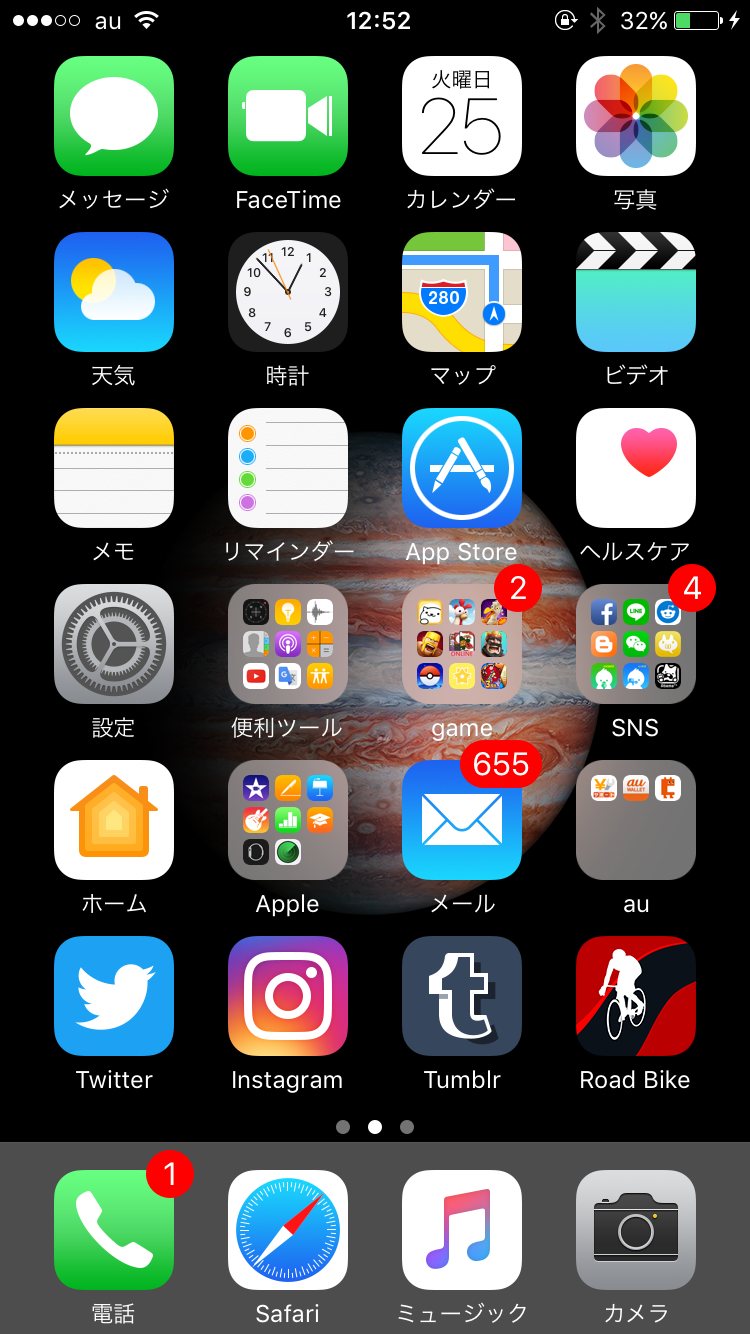Launch FaceTime
750x1334 pixels.
click(x=288, y=116)
